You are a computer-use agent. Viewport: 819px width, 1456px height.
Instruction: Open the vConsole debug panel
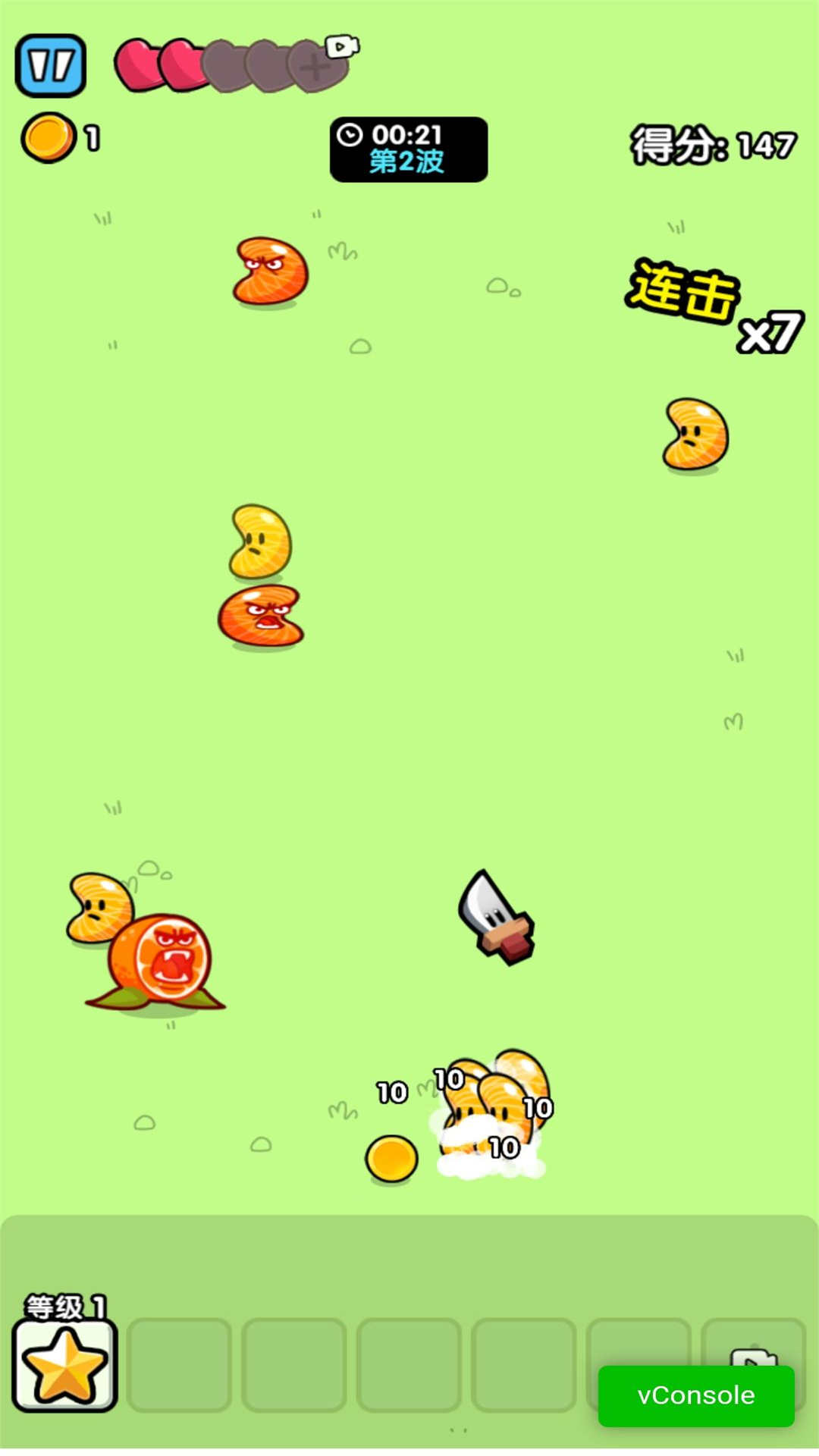pos(695,1395)
